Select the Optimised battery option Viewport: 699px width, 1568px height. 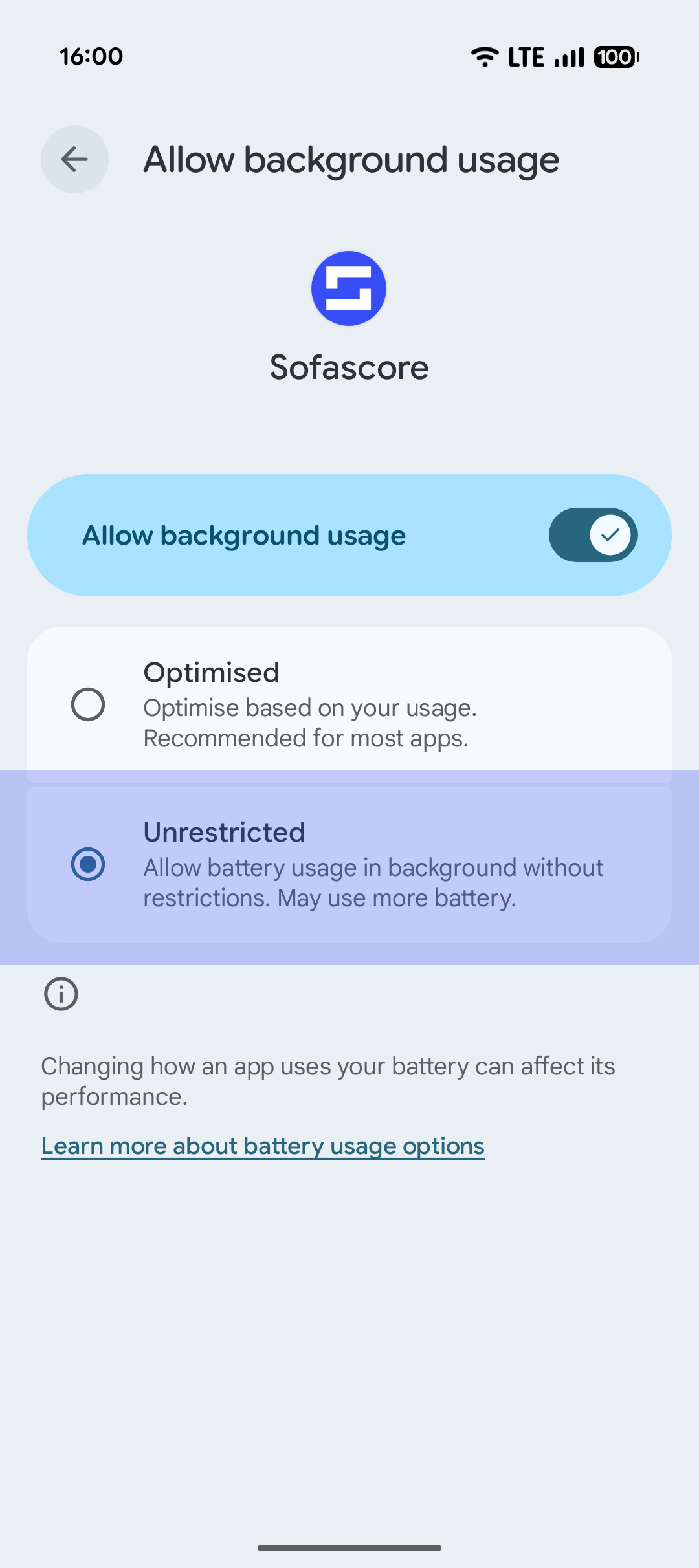pyautogui.click(x=88, y=704)
